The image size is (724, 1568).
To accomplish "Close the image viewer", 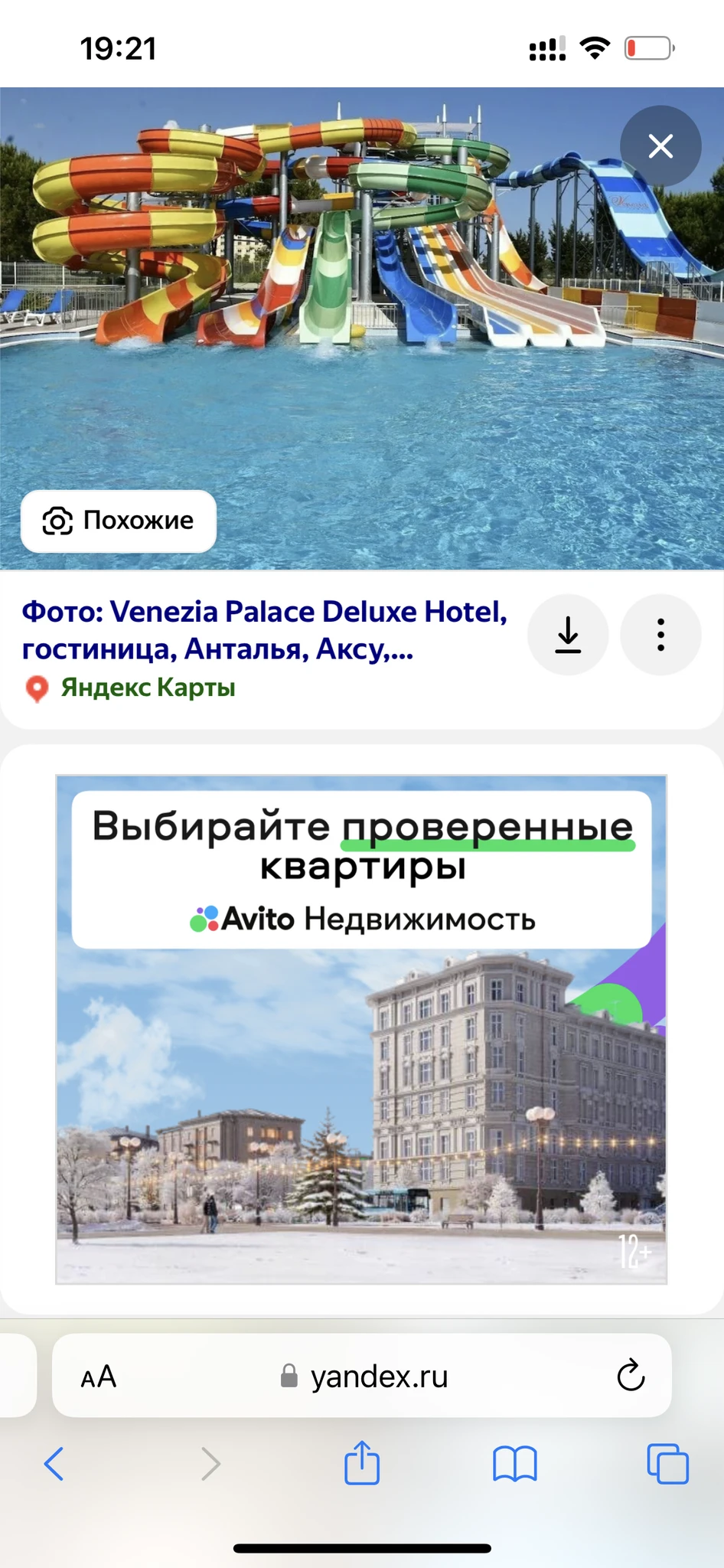I will click(x=660, y=145).
